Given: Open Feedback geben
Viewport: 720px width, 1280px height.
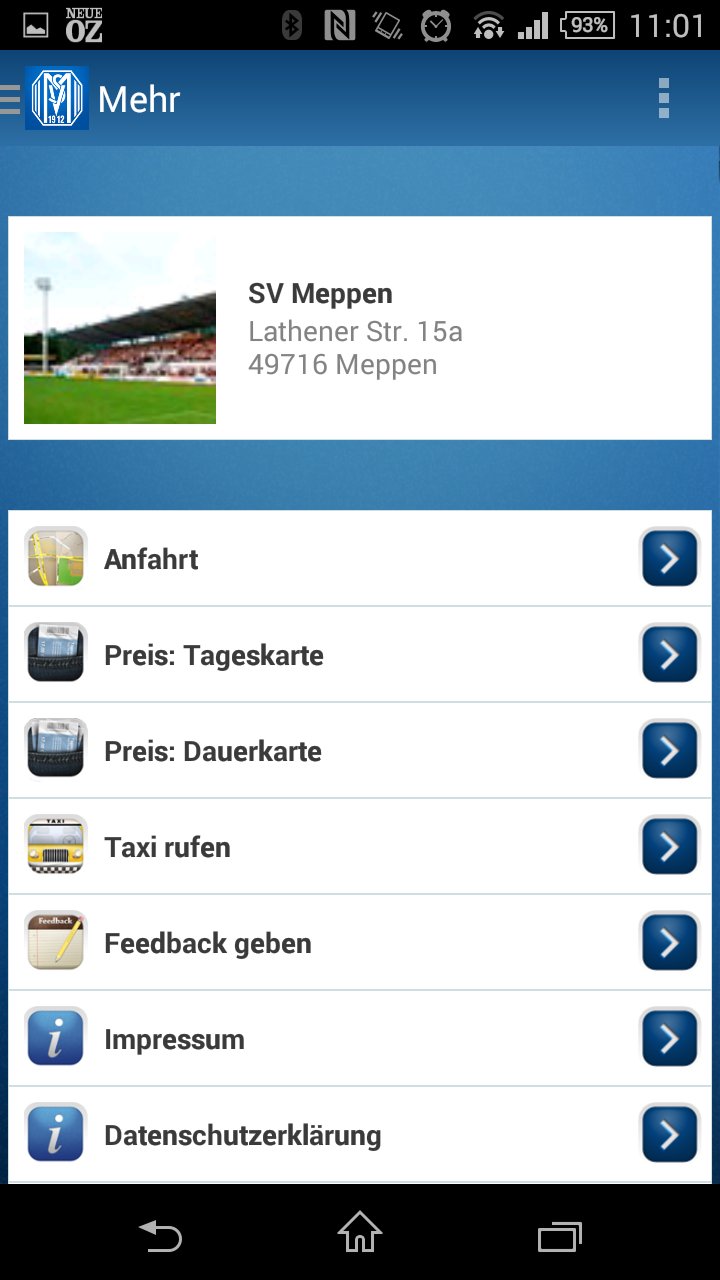Looking at the screenshot, I should click(x=360, y=943).
